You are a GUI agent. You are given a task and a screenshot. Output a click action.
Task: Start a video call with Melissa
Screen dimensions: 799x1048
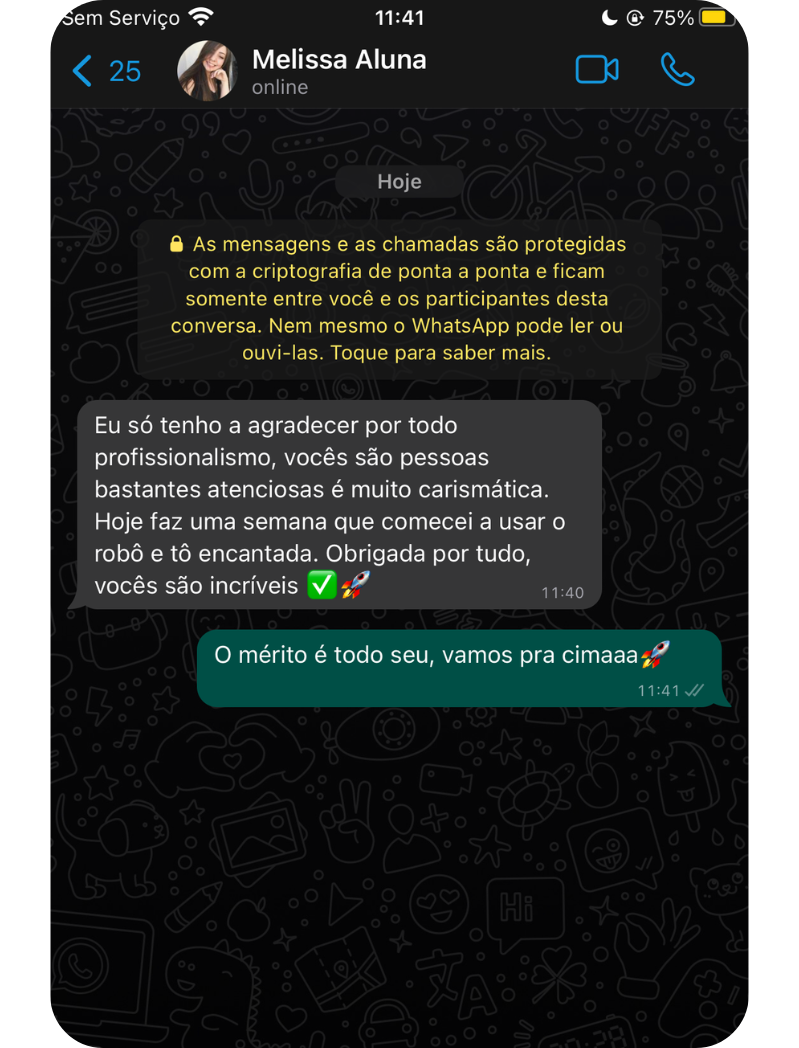[597, 70]
